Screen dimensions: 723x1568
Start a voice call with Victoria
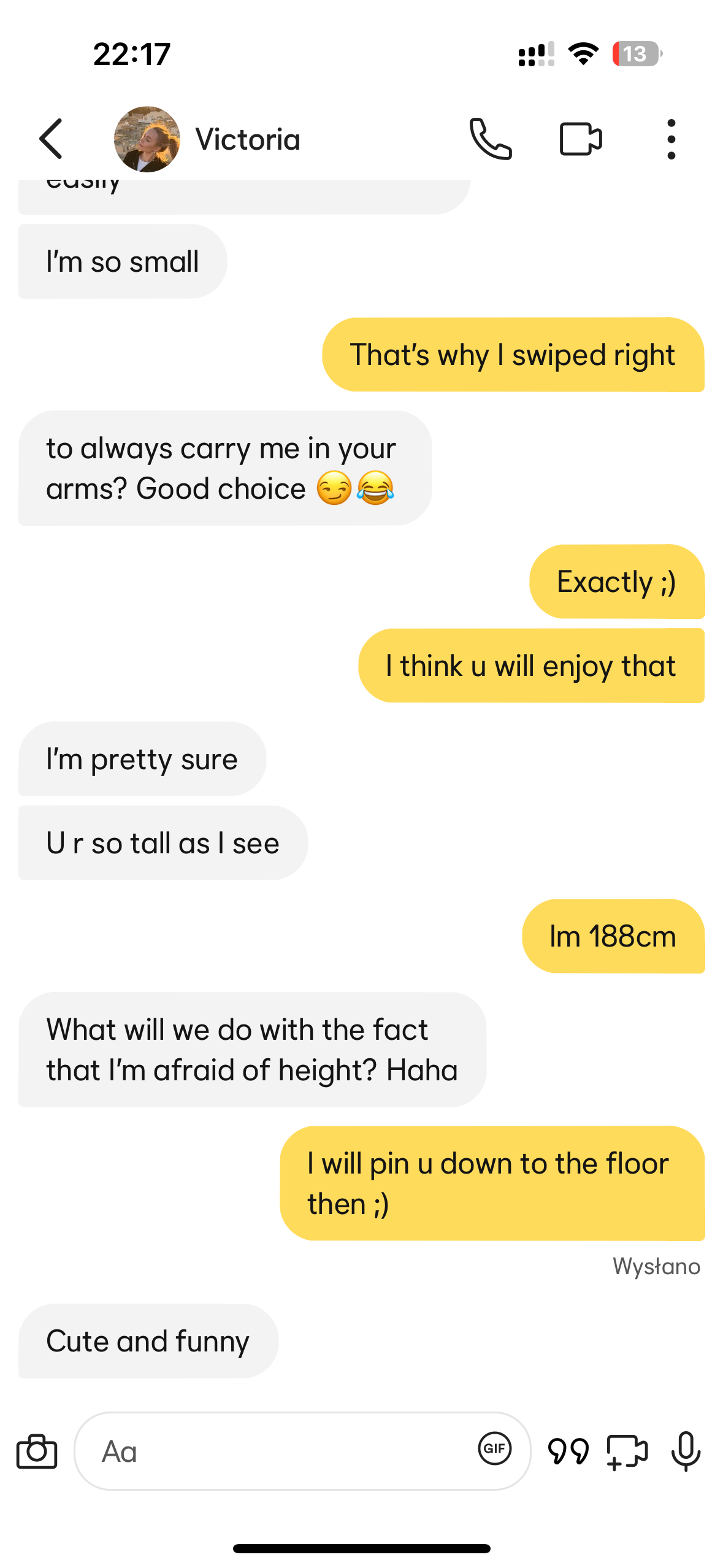pos(490,139)
